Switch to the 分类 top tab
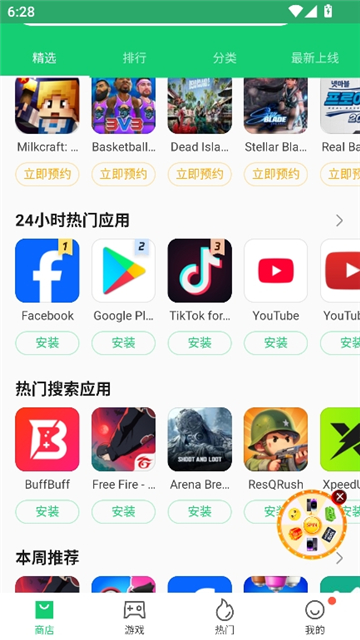 [x=224, y=58]
